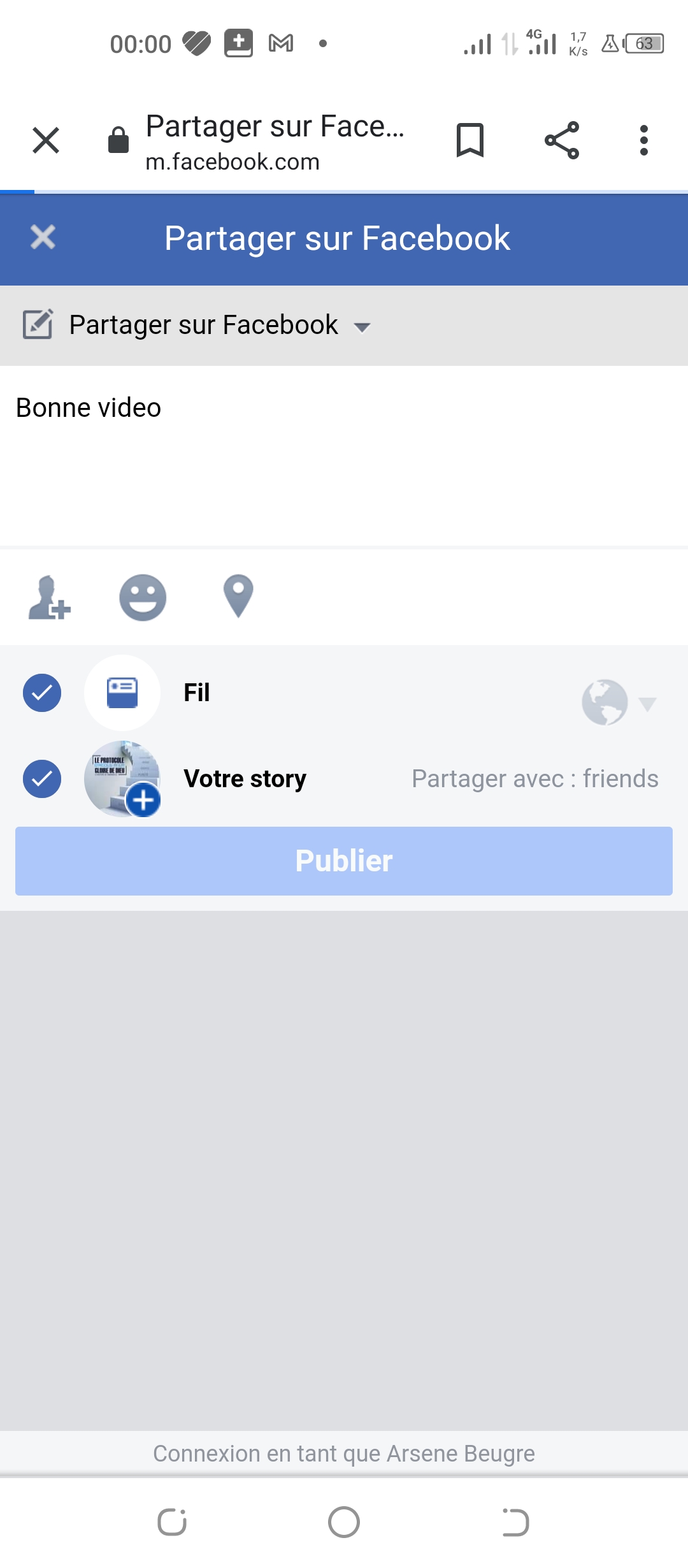Uncheck the Fil checkbox

(42, 693)
